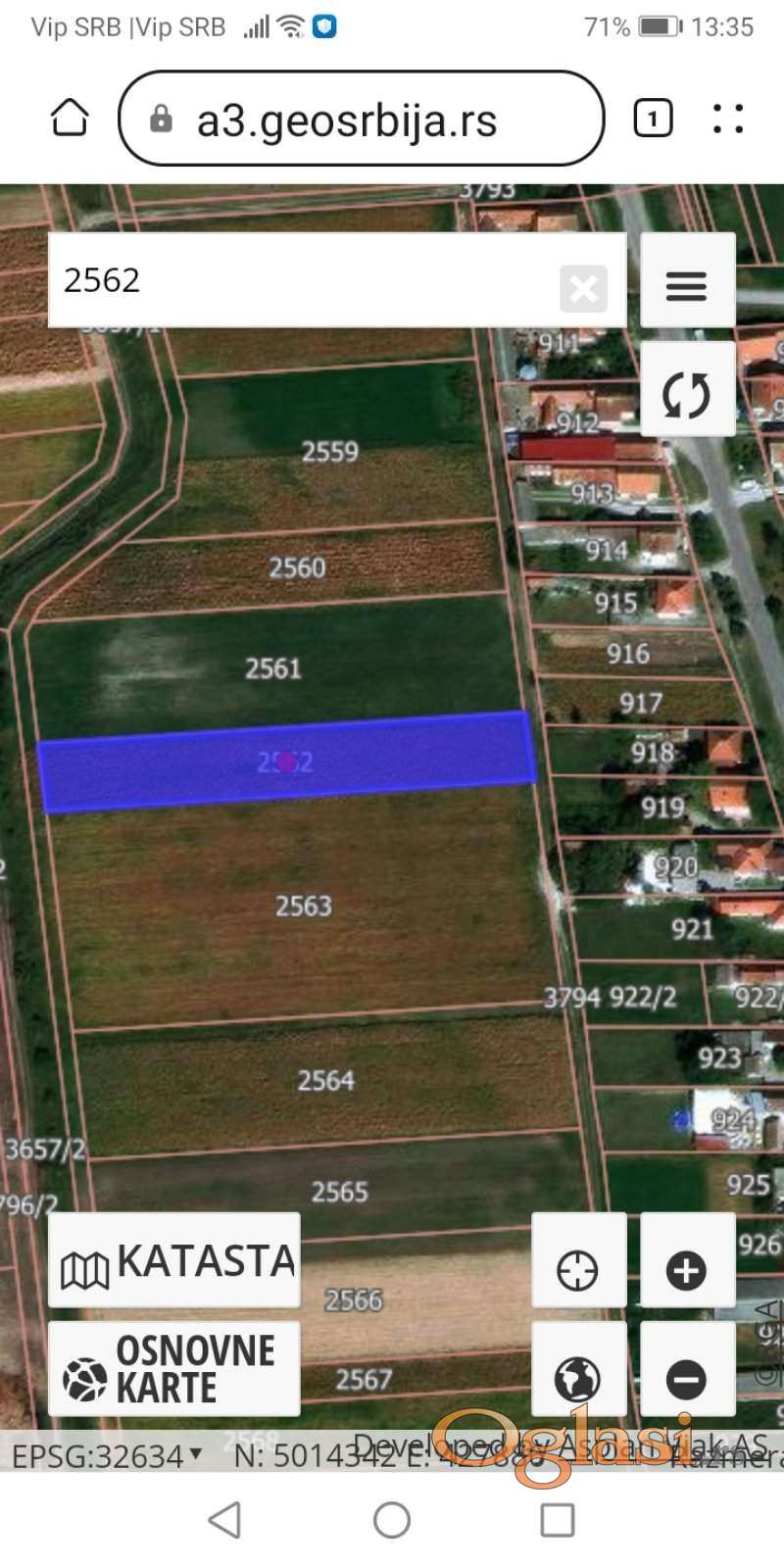
Task: Zoom in on the map
Action: coord(686,1270)
